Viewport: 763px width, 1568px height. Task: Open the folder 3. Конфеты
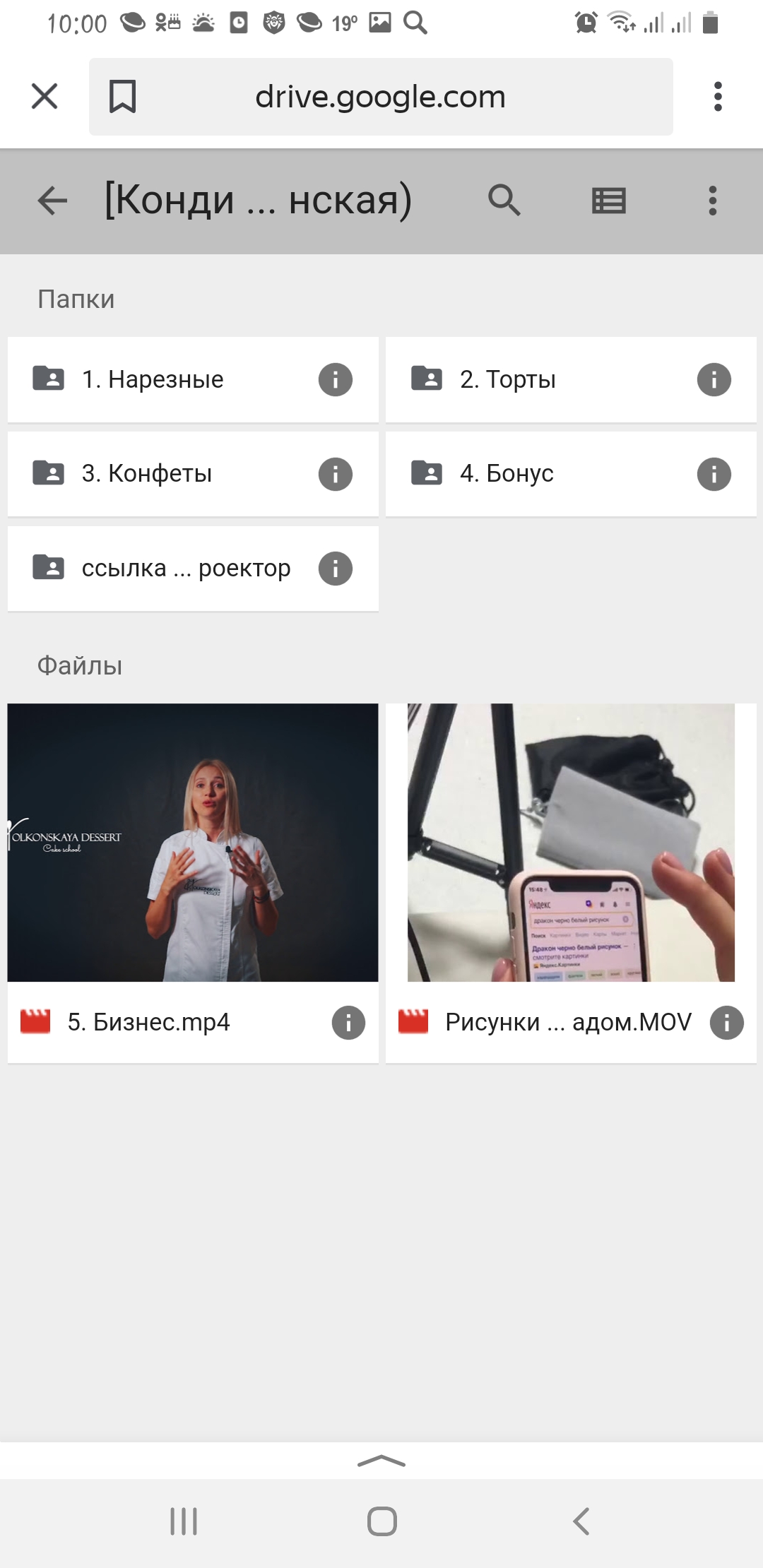point(193,474)
